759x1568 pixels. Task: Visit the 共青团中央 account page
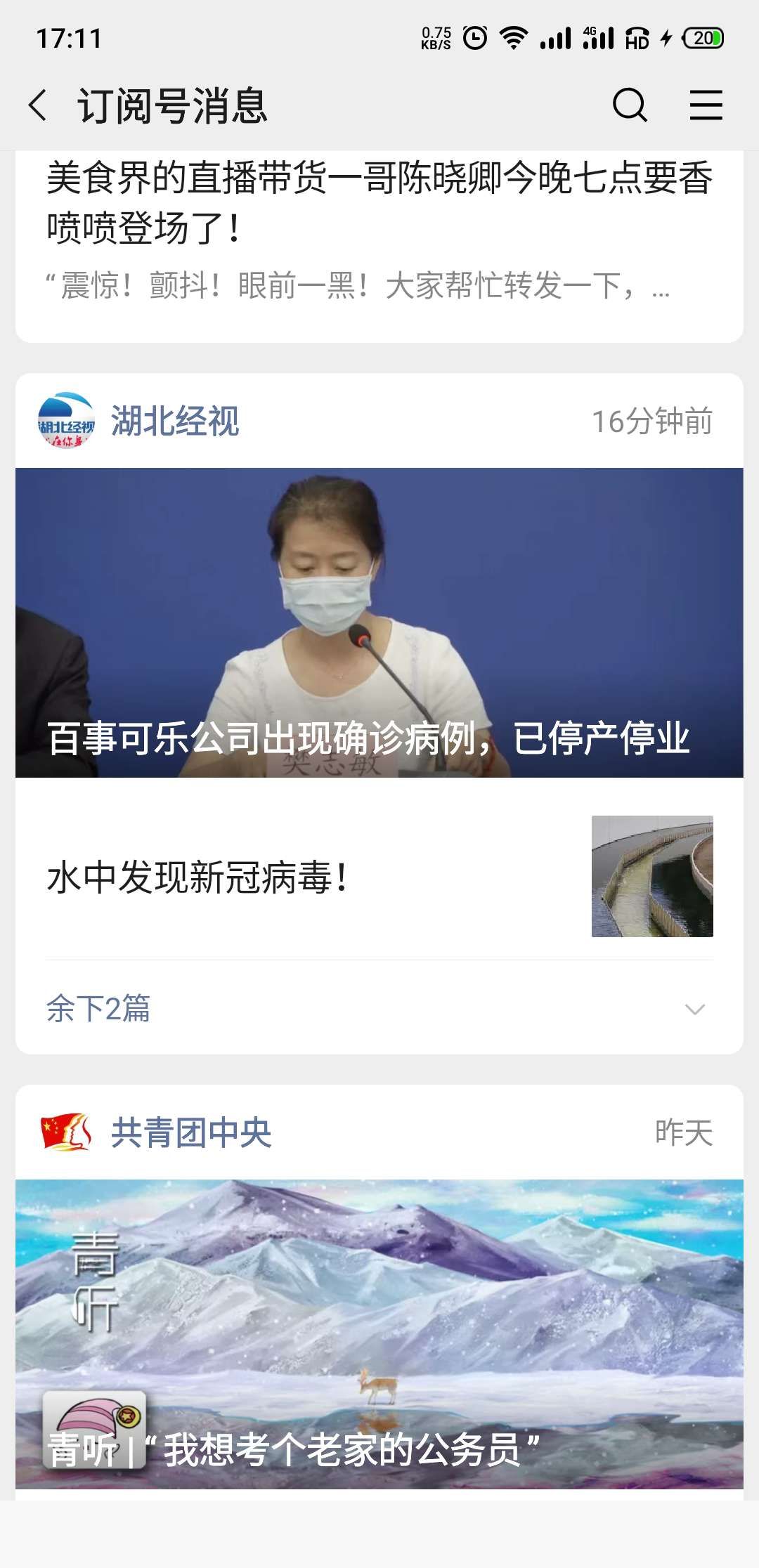tap(190, 1132)
